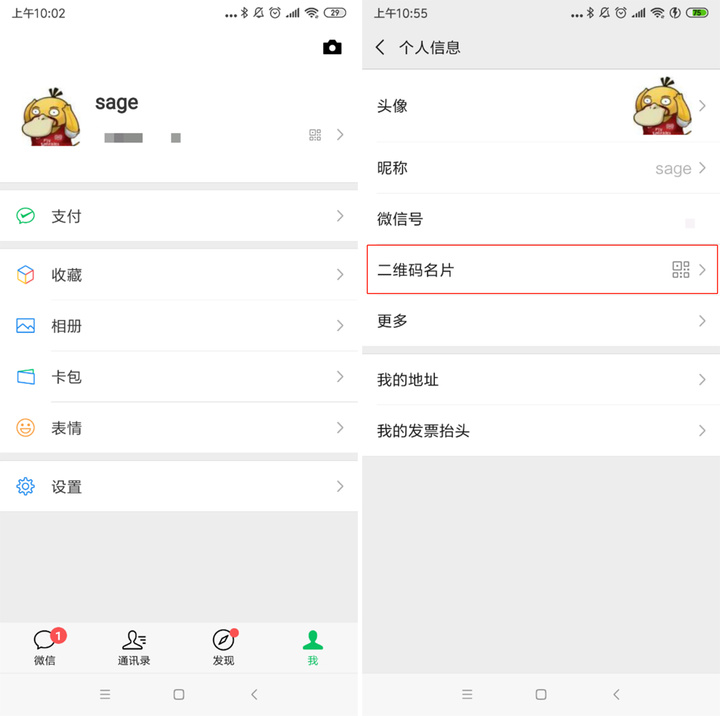Screen dimensions: 720x716
Task: Open 卡包 cards and offers
Action: tap(180, 377)
